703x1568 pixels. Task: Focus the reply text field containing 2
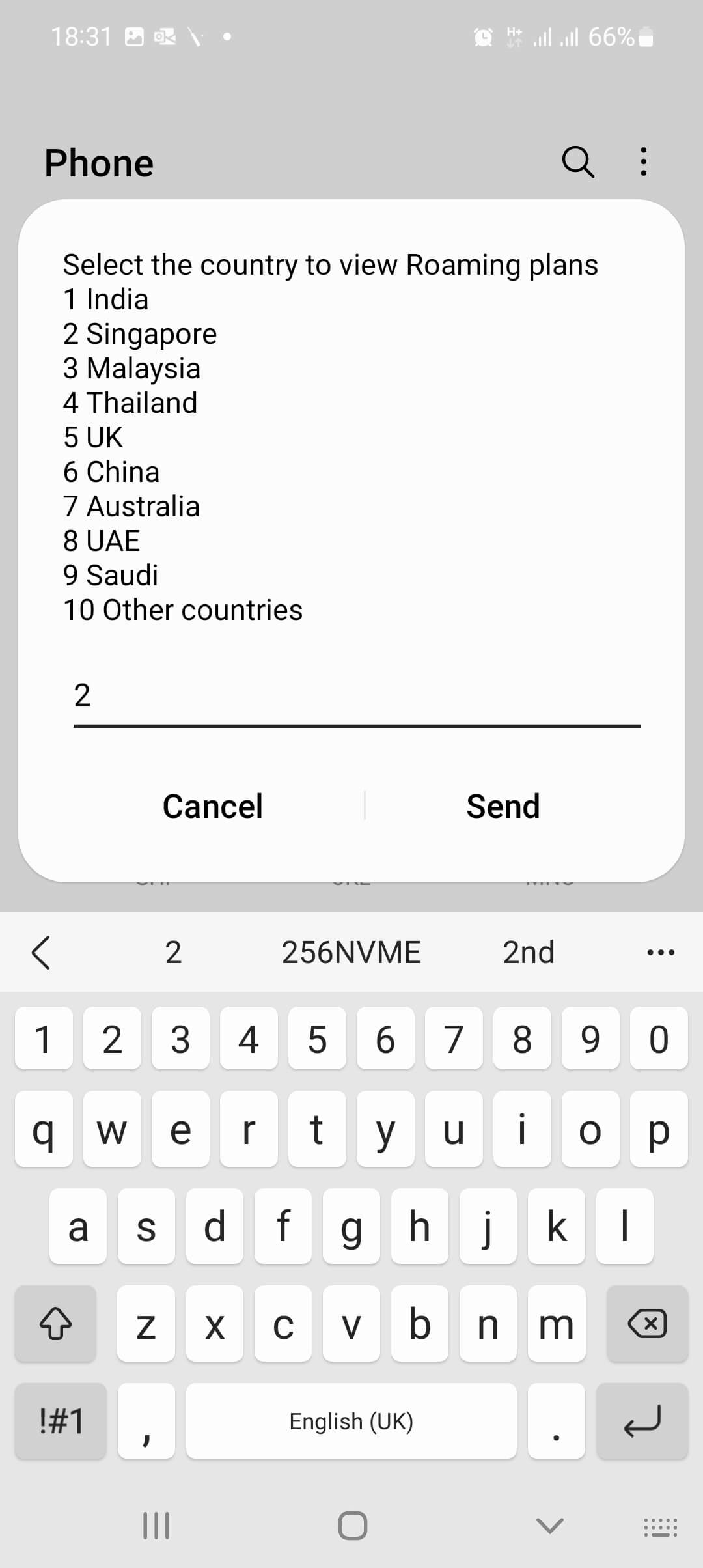point(357,696)
